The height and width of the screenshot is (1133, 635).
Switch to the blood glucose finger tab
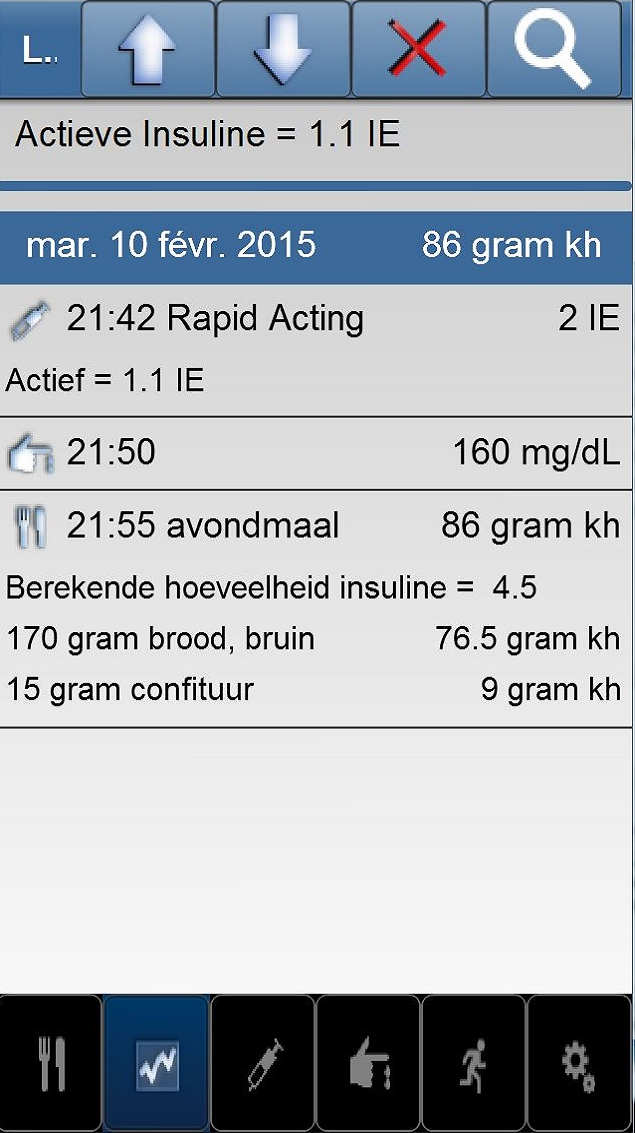point(369,1063)
